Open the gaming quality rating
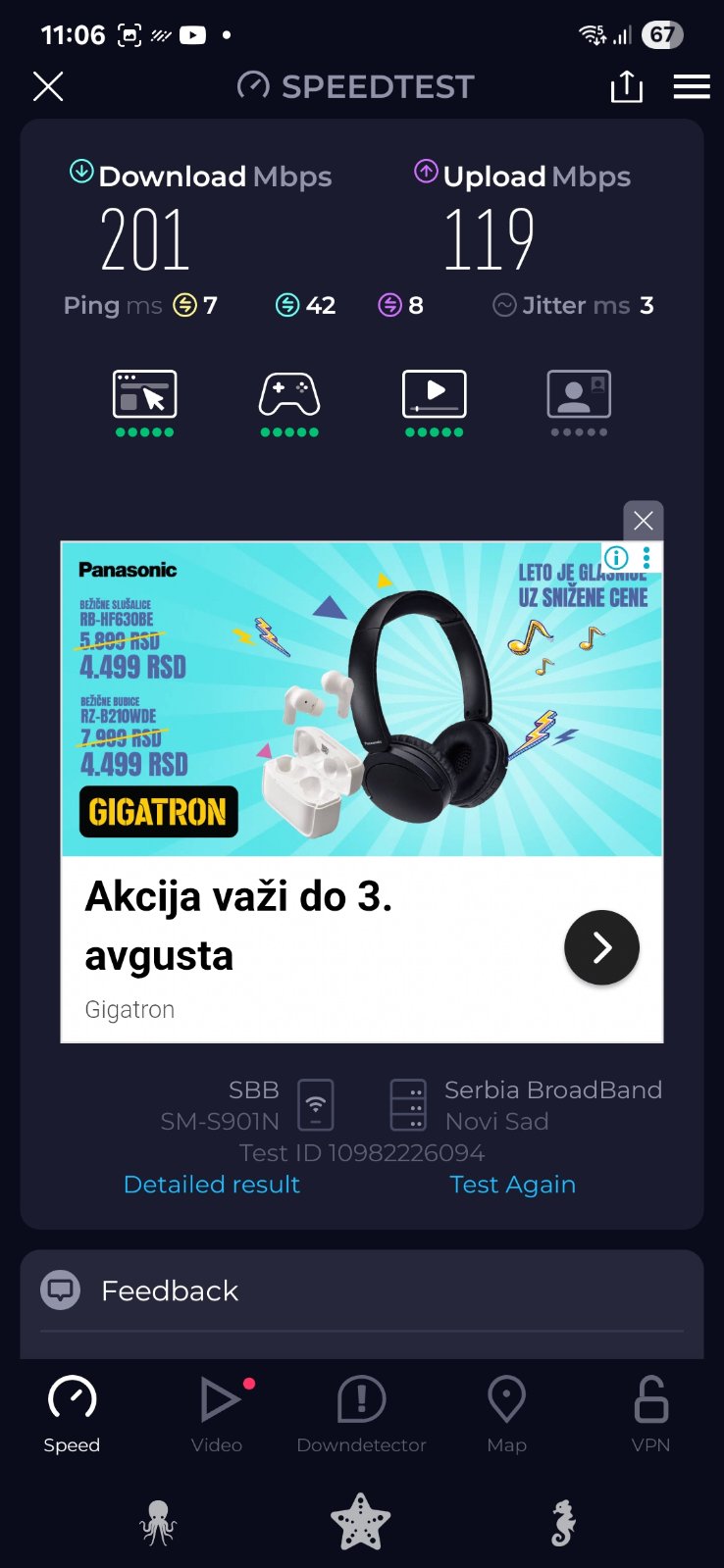Screen dimensions: 724x1568 point(289,402)
